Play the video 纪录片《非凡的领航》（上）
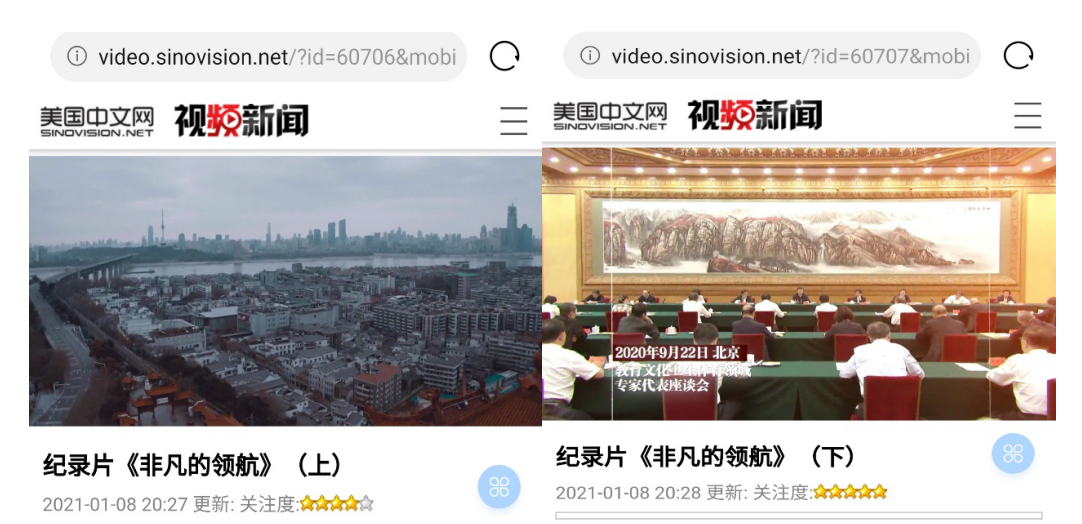The width and height of the screenshot is (1082, 524). click(x=285, y=290)
